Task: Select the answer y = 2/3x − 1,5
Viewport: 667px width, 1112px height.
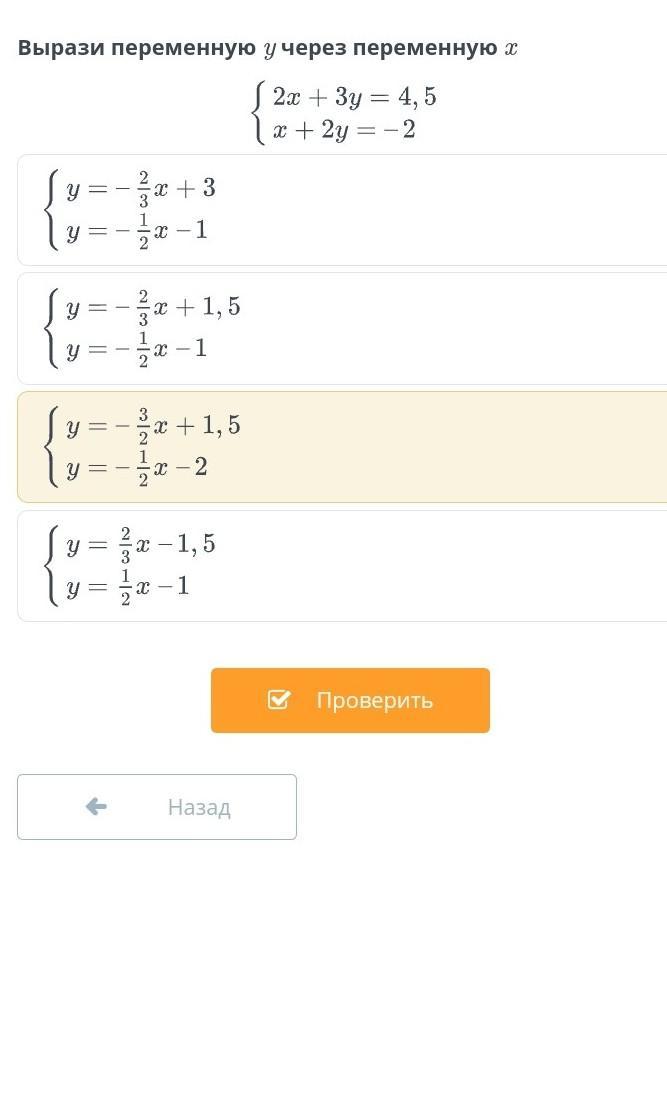Action: [x=340, y=565]
